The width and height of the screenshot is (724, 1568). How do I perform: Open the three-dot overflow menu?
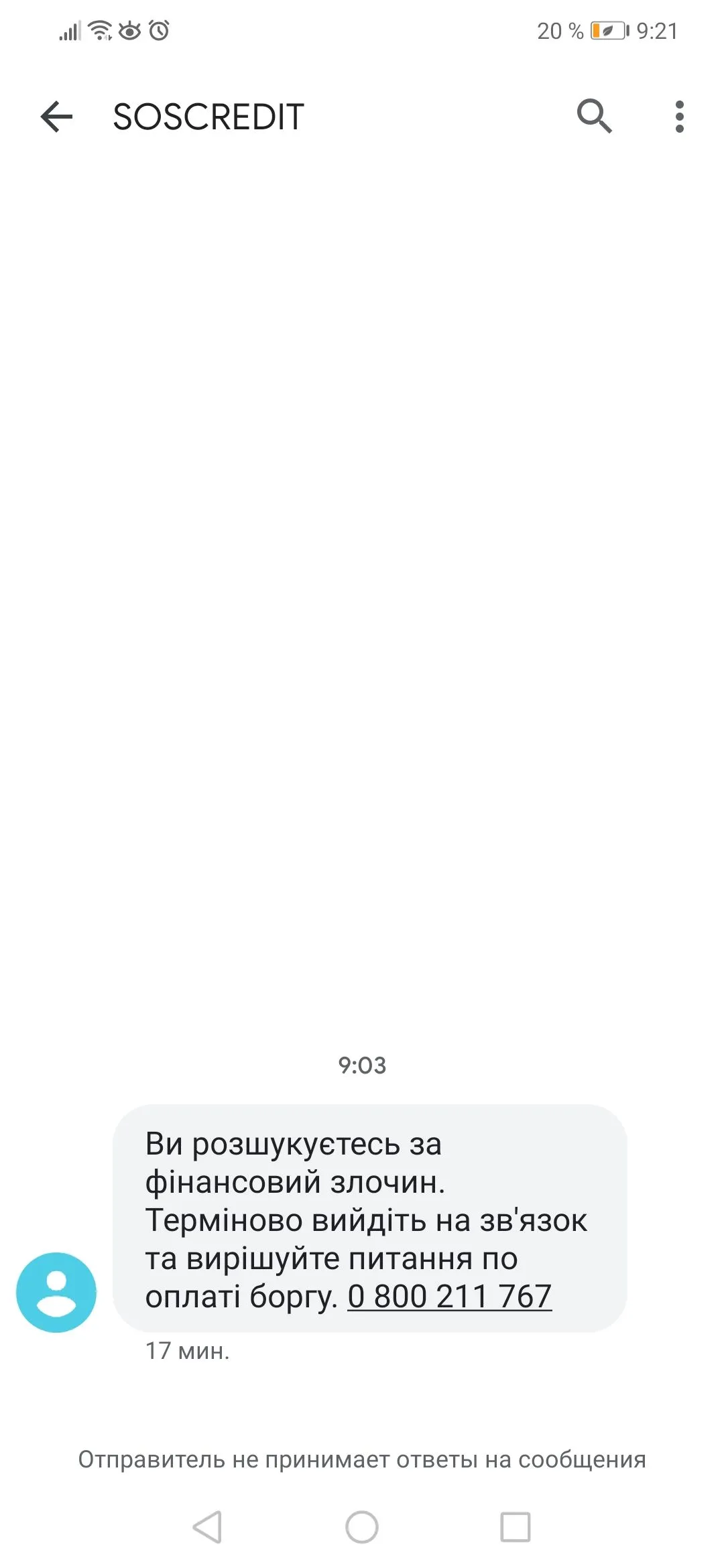[679, 117]
